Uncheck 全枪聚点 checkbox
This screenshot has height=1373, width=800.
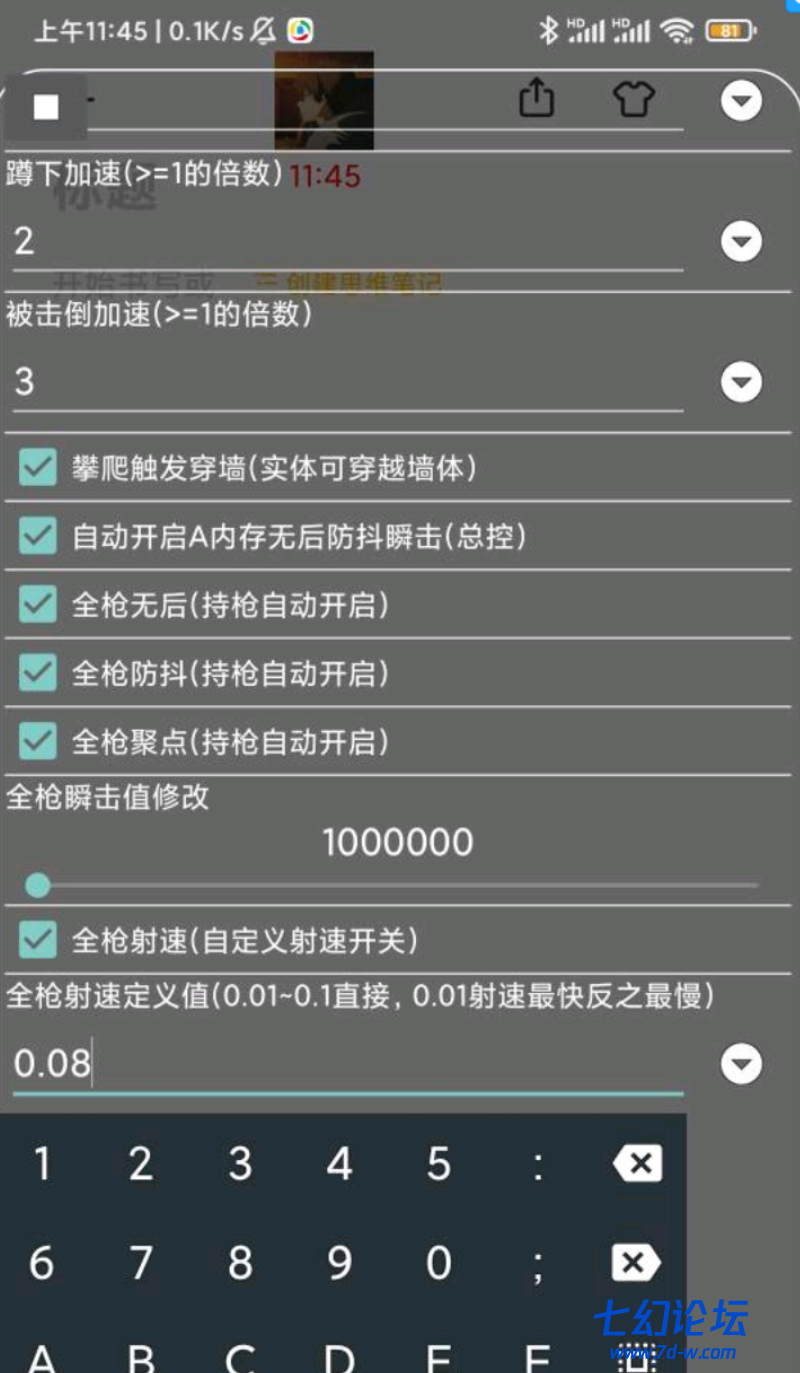click(38, 741)
